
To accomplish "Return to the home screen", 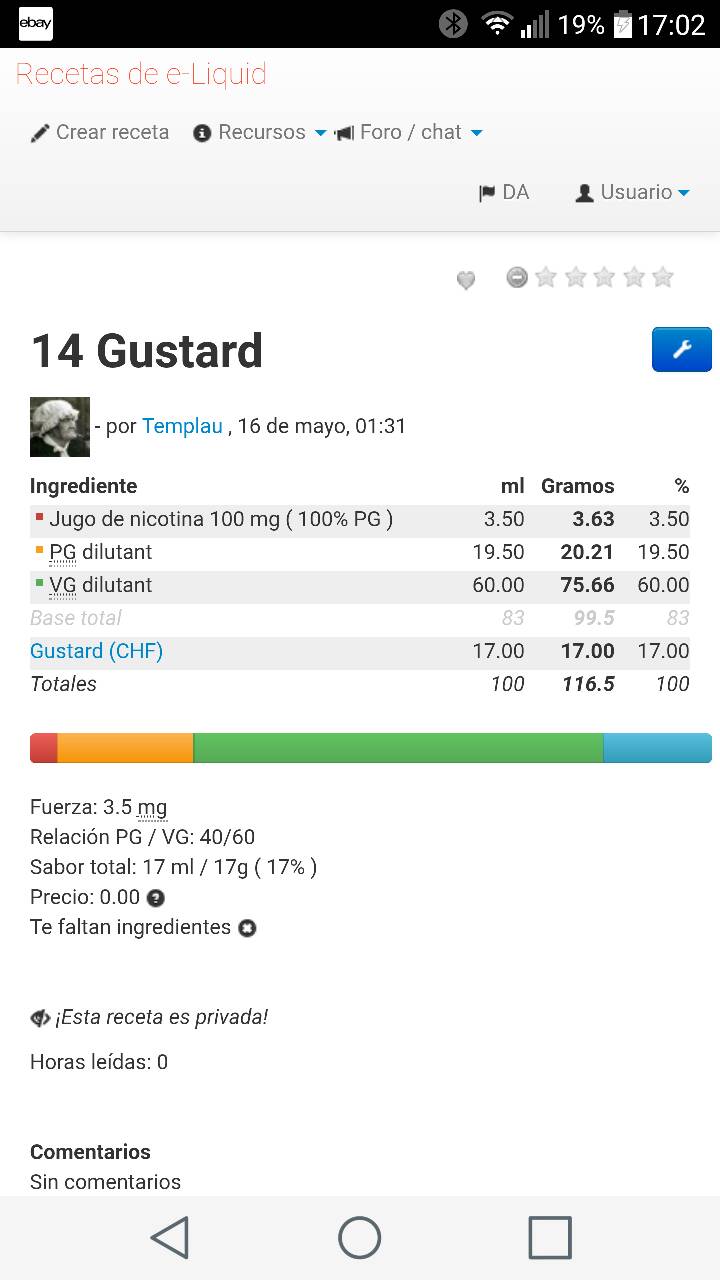I will 360,1238.
